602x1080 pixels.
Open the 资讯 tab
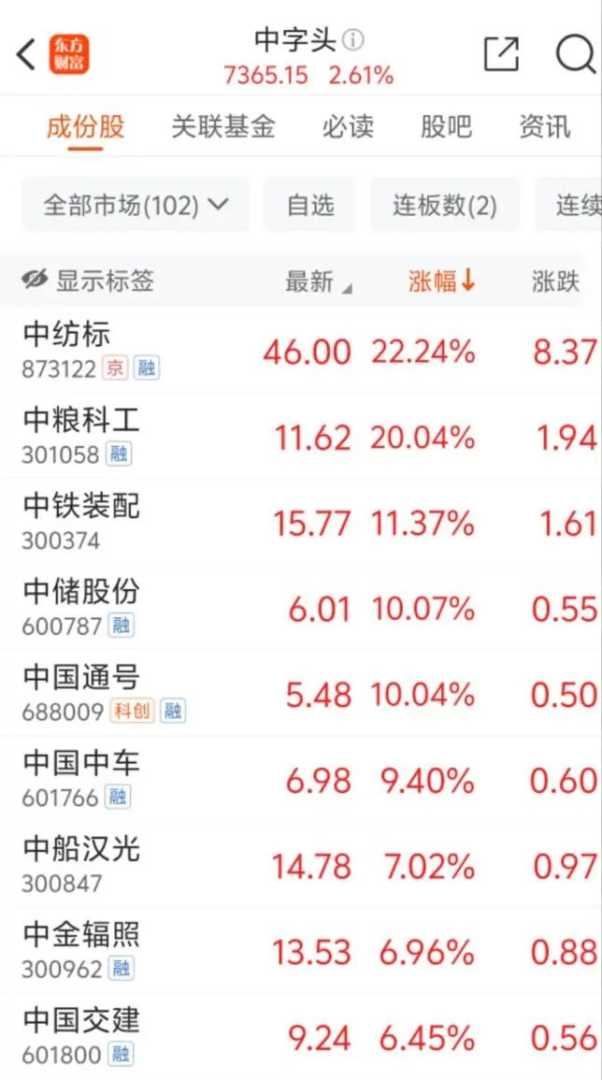[x=545, y=127]
